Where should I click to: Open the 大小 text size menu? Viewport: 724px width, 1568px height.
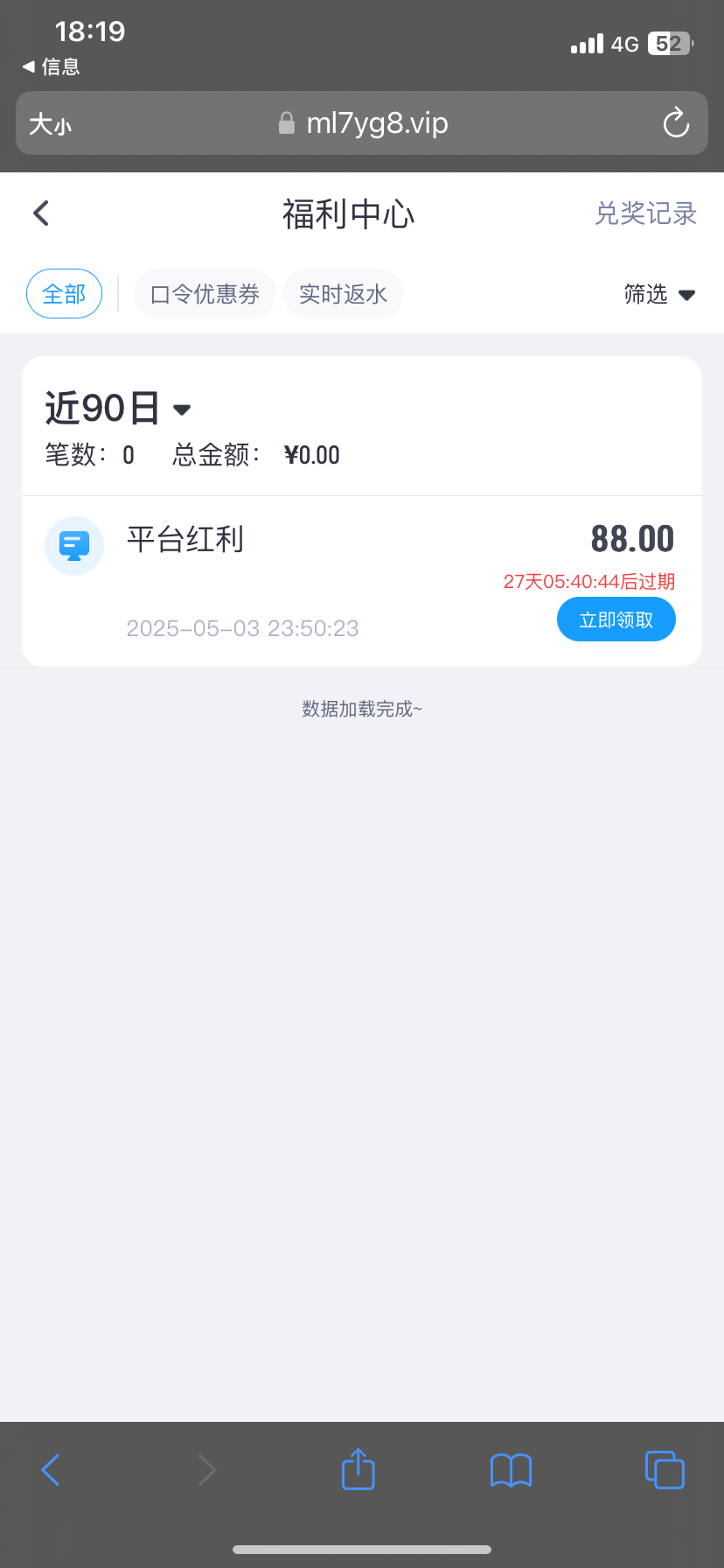tap(50, 124)
